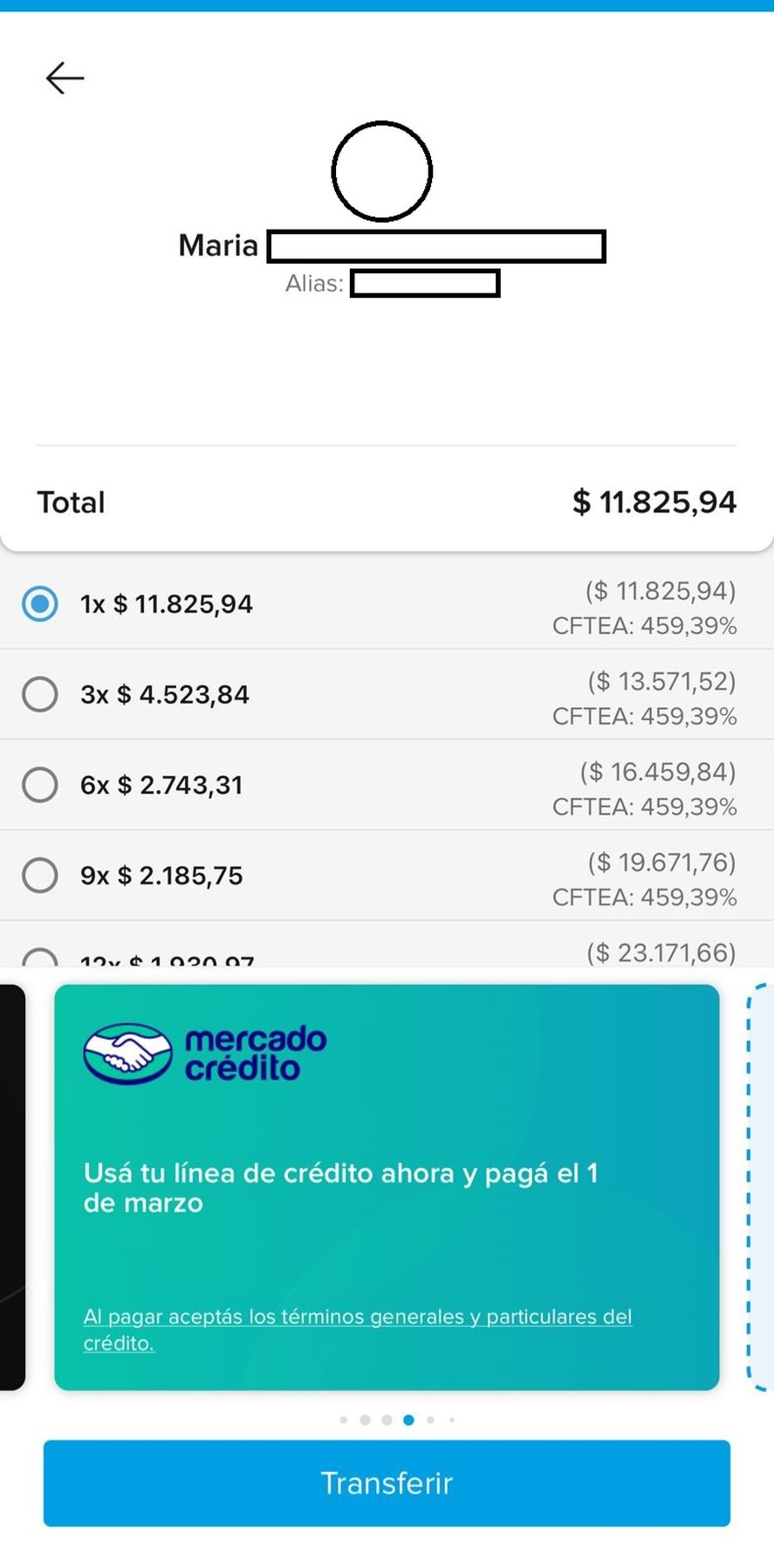The image size is (774, 1568).
Task: Click the Total amount $ 11.825,94
Action: (654, 501)
